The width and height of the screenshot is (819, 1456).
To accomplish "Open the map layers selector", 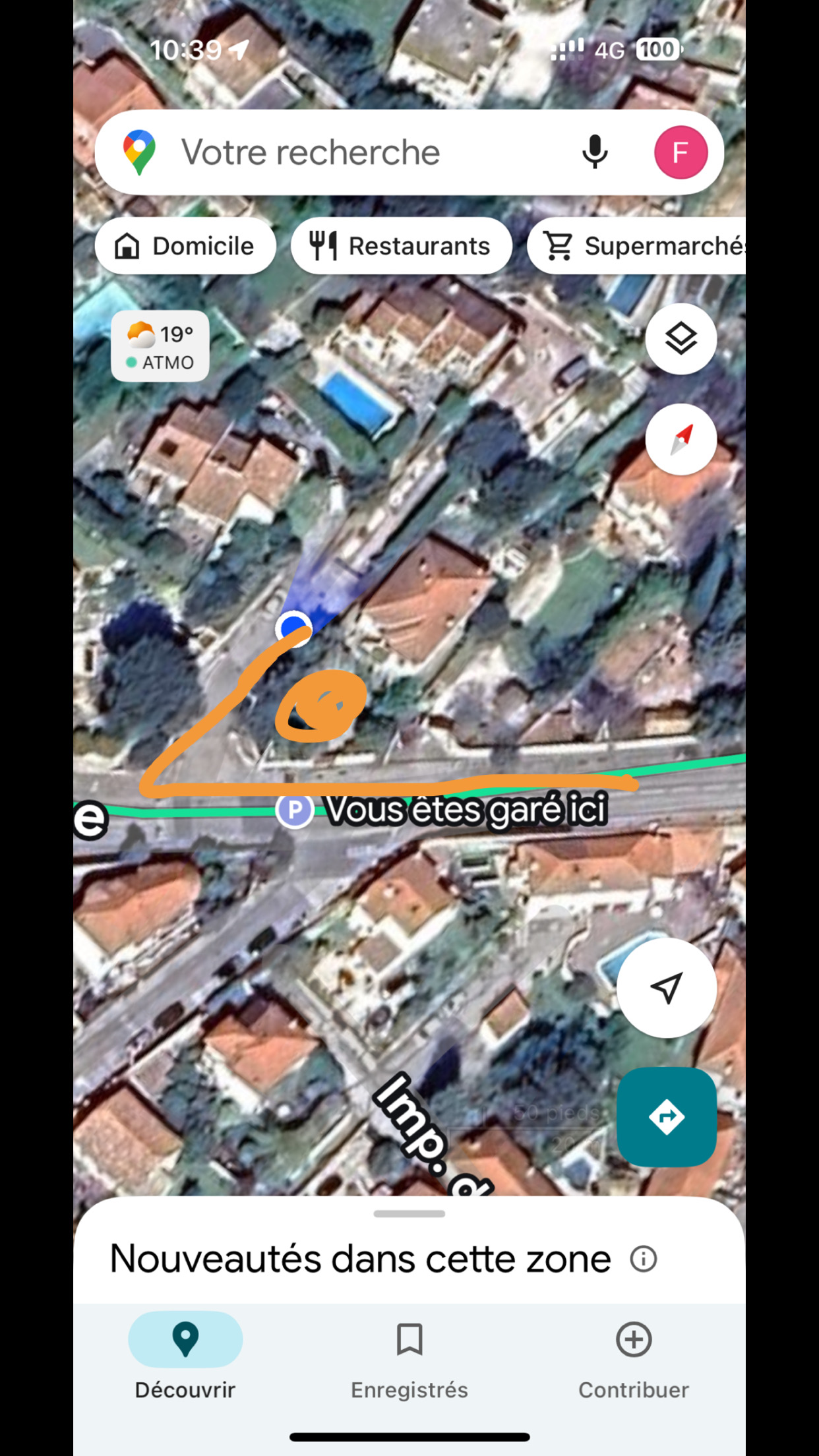I will click(681, 339).
